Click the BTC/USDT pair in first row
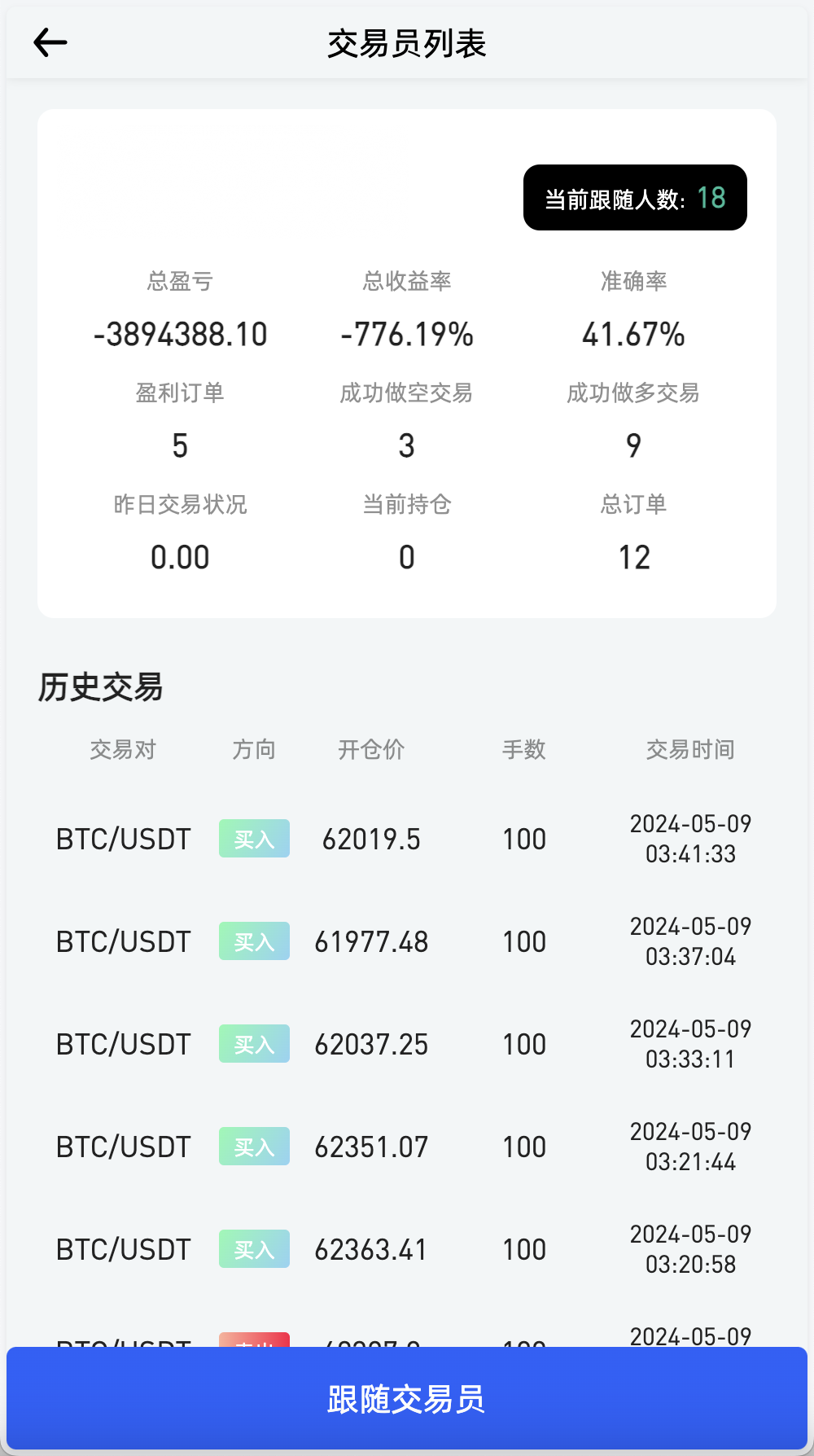814x1456 pixels. click(123, 838)
